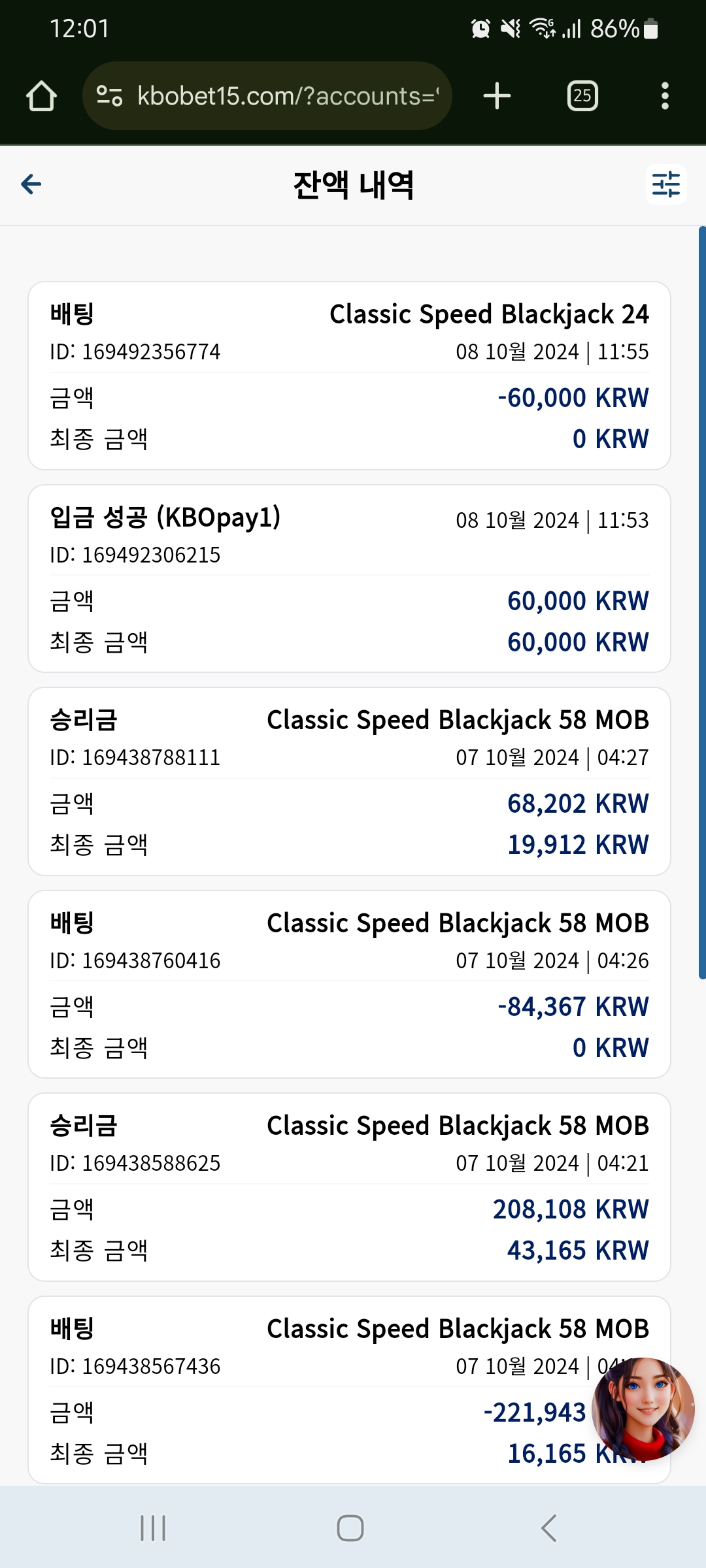The width and height of the screenshot is (706, 1568).
Task: View the 25 open tabs
Action: [582, 96]
